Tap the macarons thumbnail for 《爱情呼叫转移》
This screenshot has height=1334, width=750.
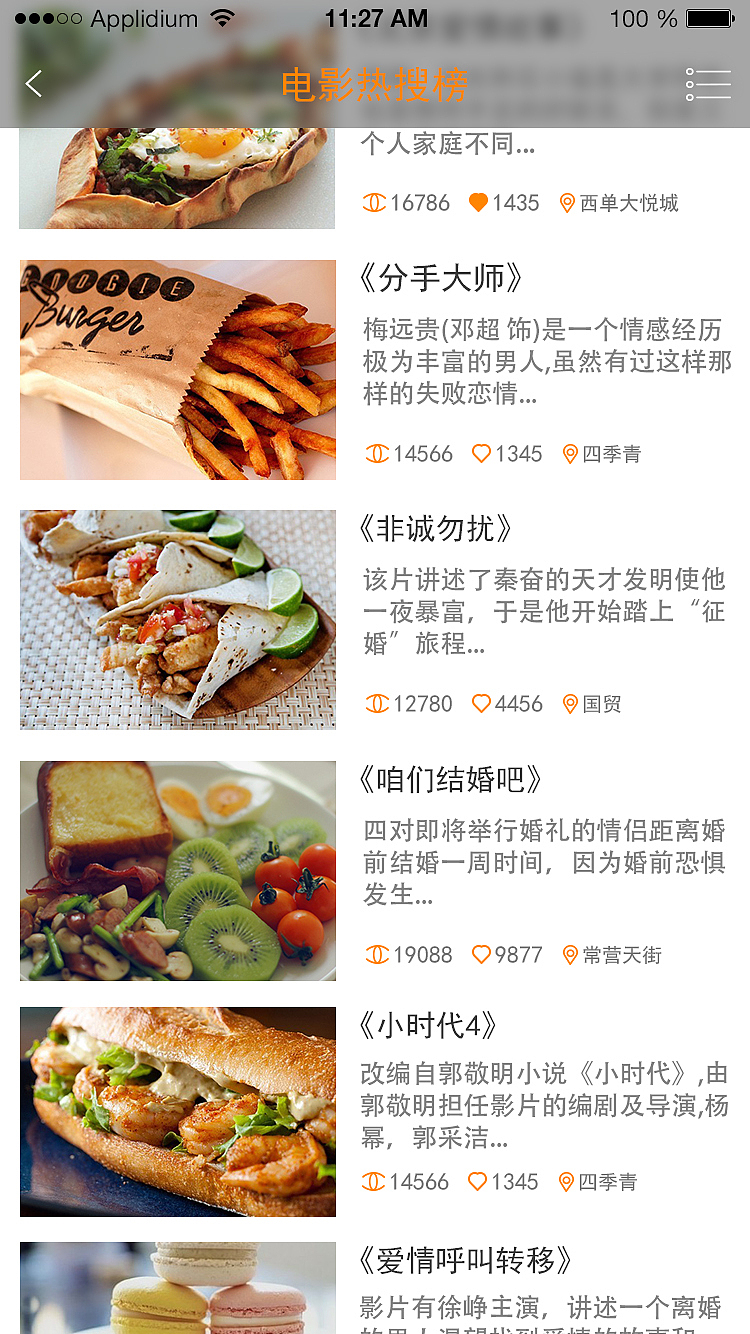[177, 1288]
